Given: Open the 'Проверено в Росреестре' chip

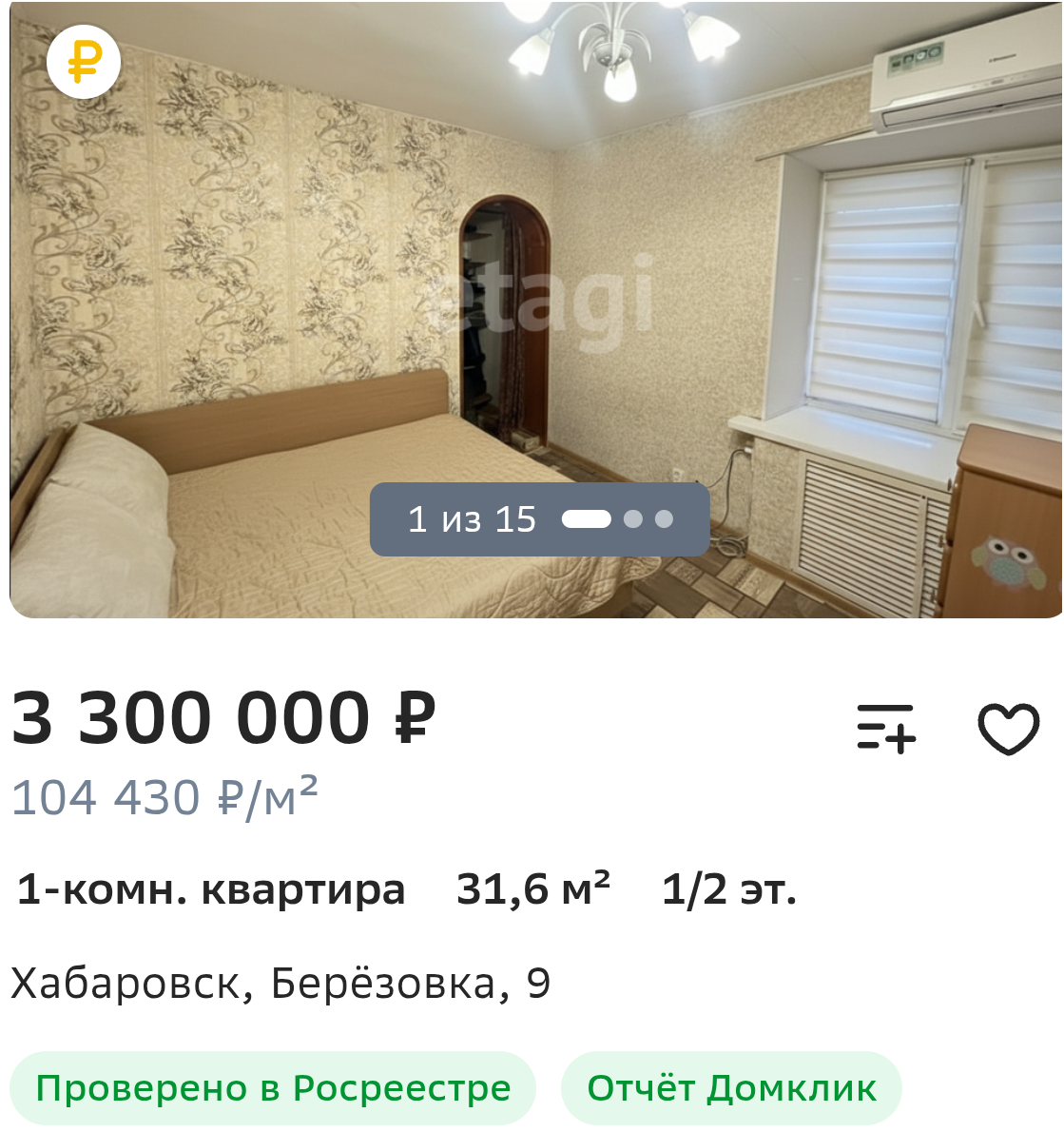Looking at the screenshot, I should (x=273, y=1088).
